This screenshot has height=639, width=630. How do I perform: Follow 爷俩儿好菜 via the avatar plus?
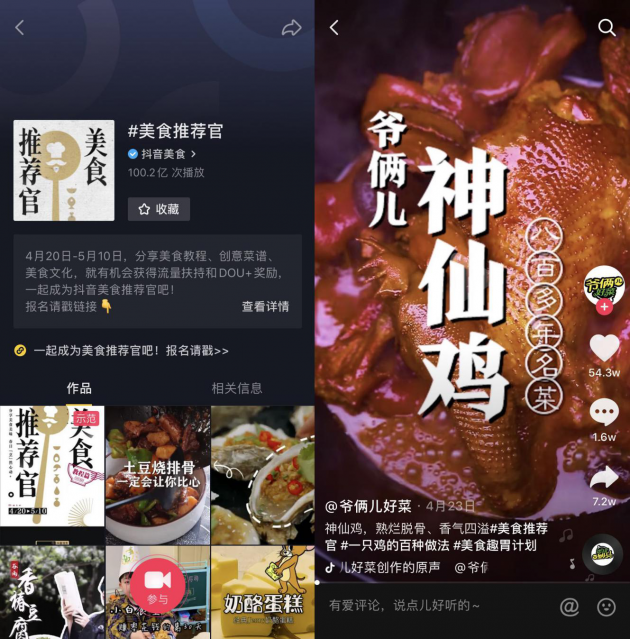pos(604,307)
